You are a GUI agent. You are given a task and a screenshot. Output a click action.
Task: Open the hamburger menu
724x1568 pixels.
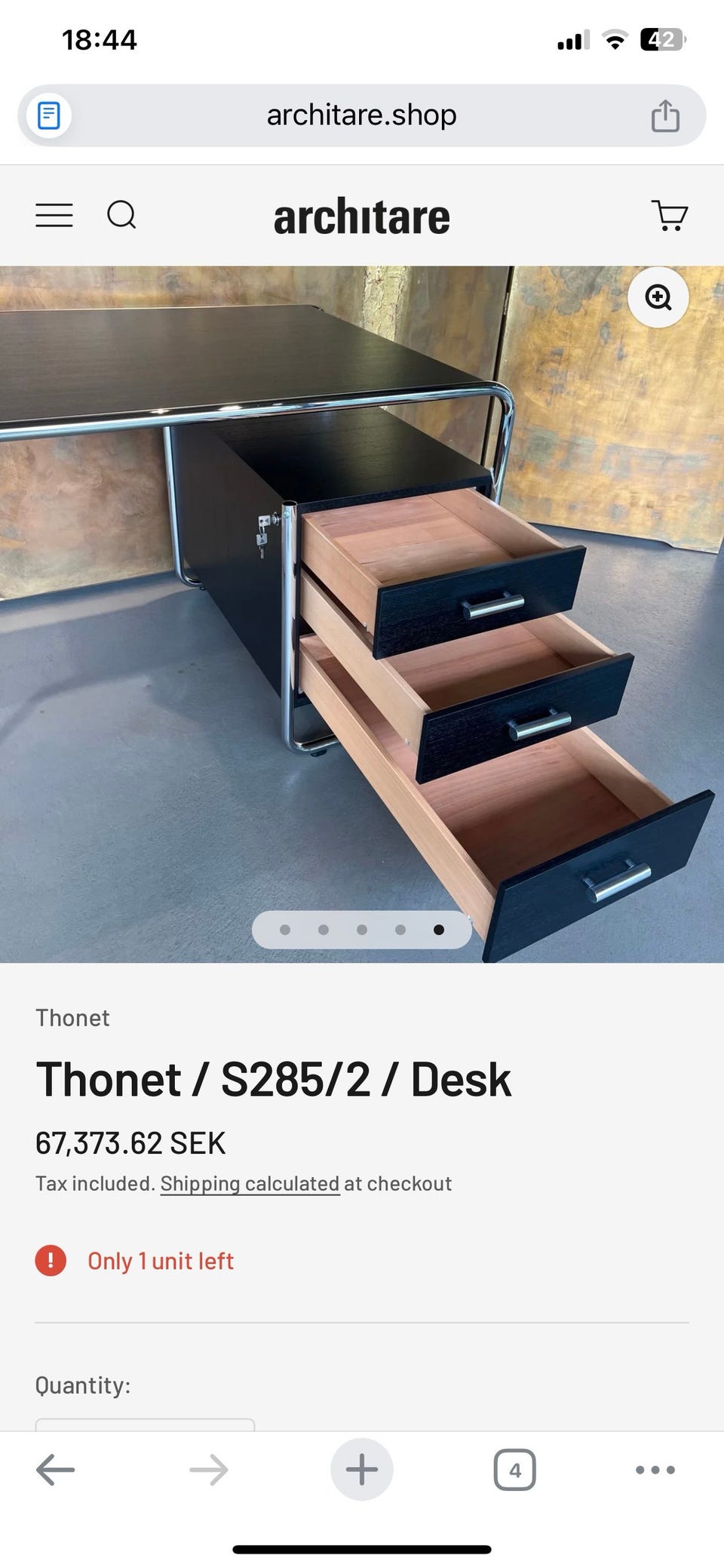(54, 215)
